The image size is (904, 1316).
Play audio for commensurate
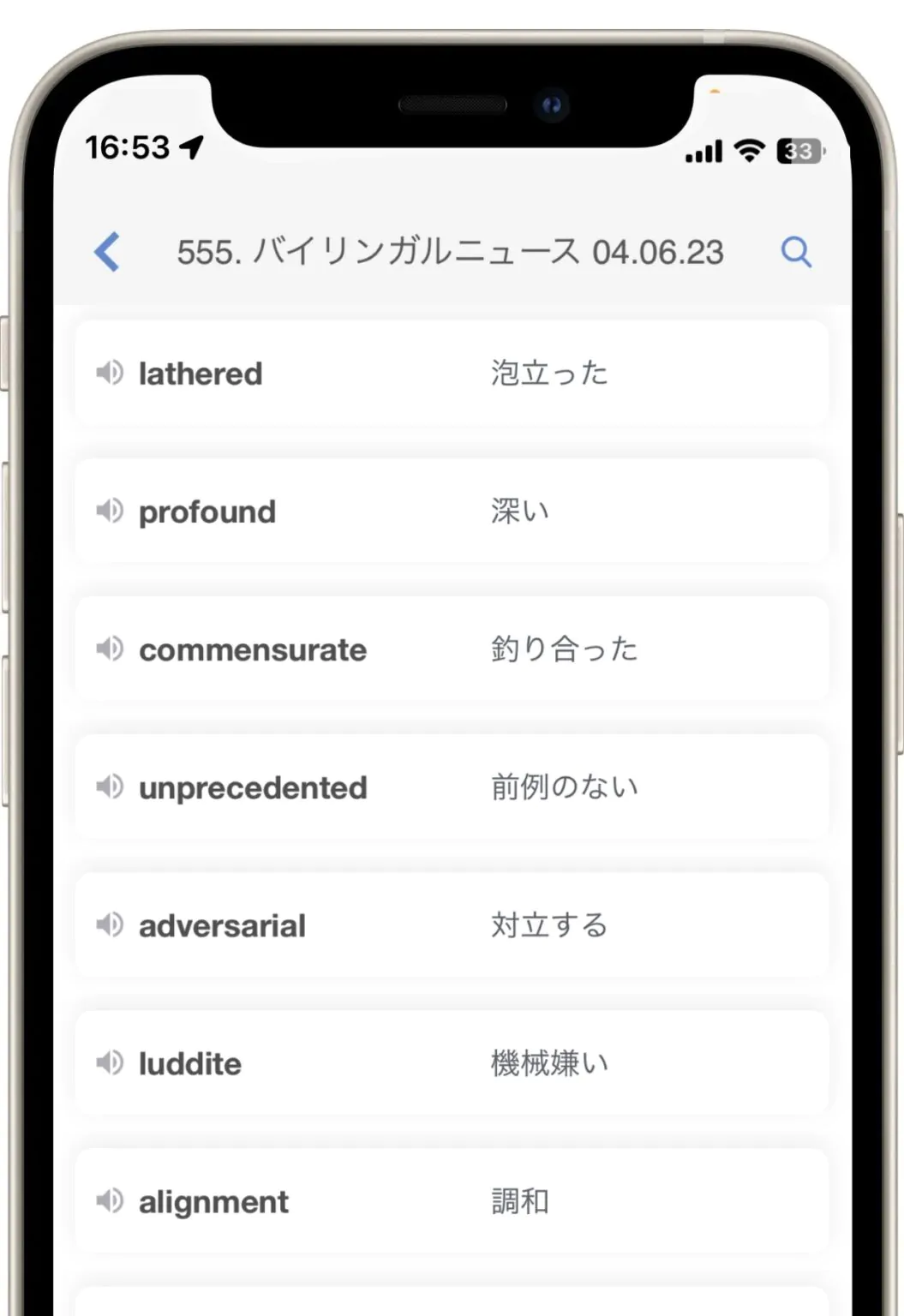[x=110, y=649]
